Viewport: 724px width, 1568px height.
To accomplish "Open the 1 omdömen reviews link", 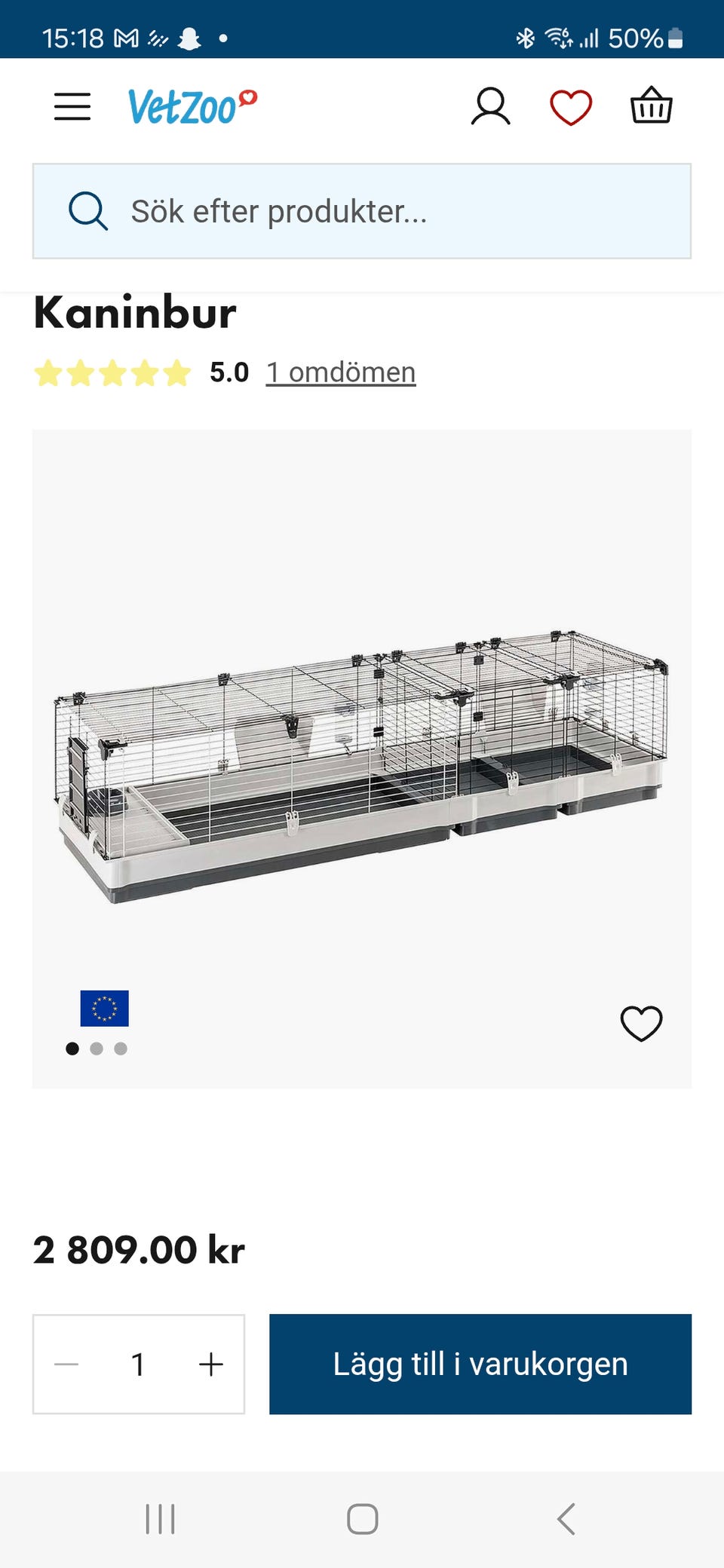I will click(x=341, y=372).
